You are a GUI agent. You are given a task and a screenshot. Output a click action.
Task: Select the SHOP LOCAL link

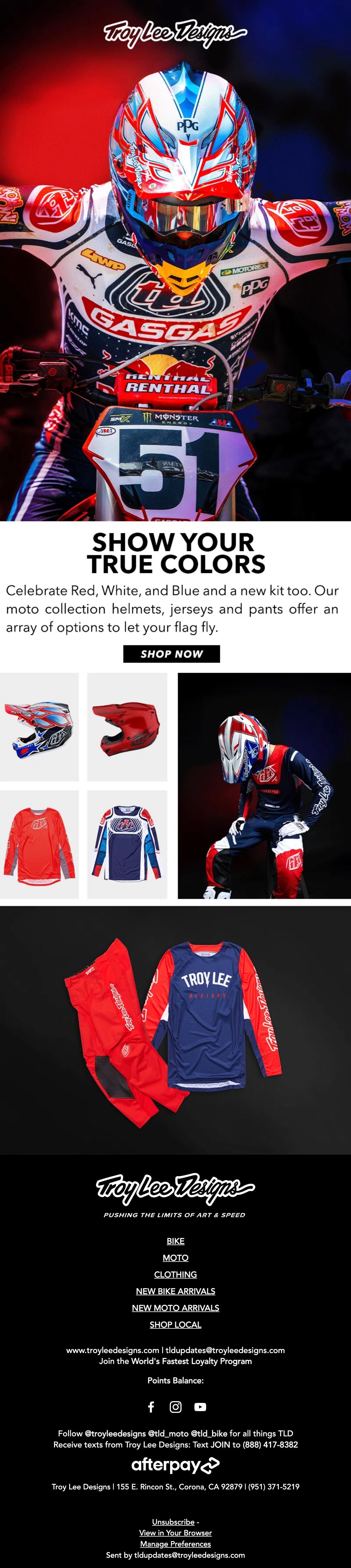[x=175, y=1324]
